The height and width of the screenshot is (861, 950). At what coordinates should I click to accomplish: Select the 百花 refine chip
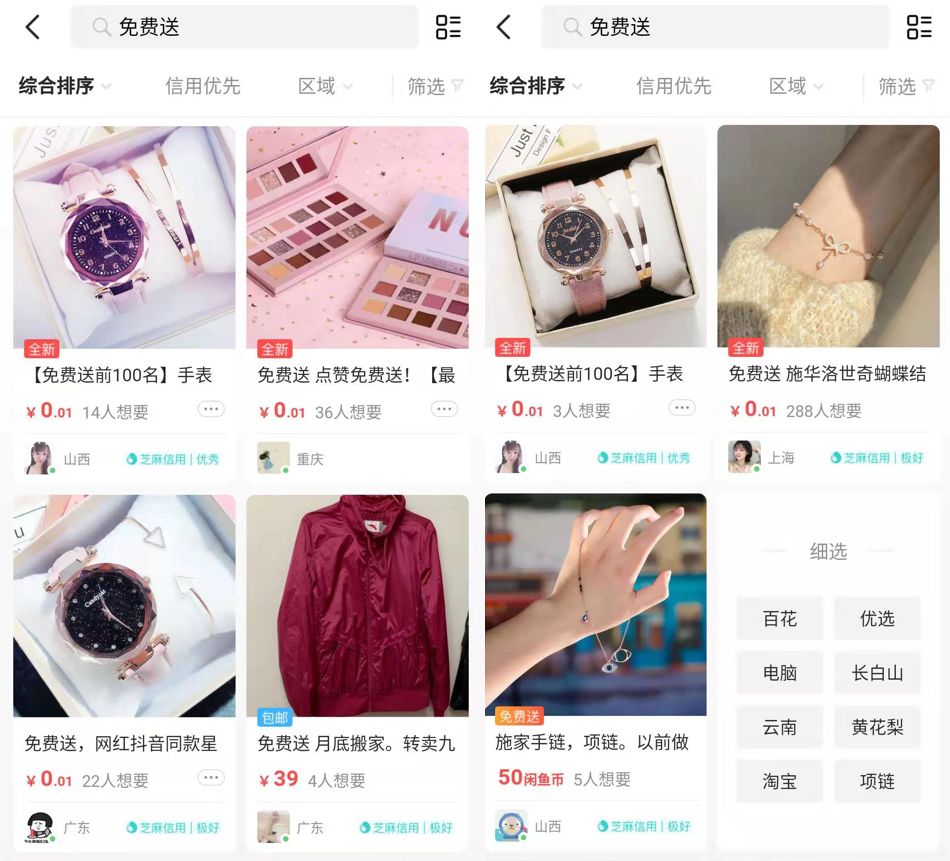(779, 619)
